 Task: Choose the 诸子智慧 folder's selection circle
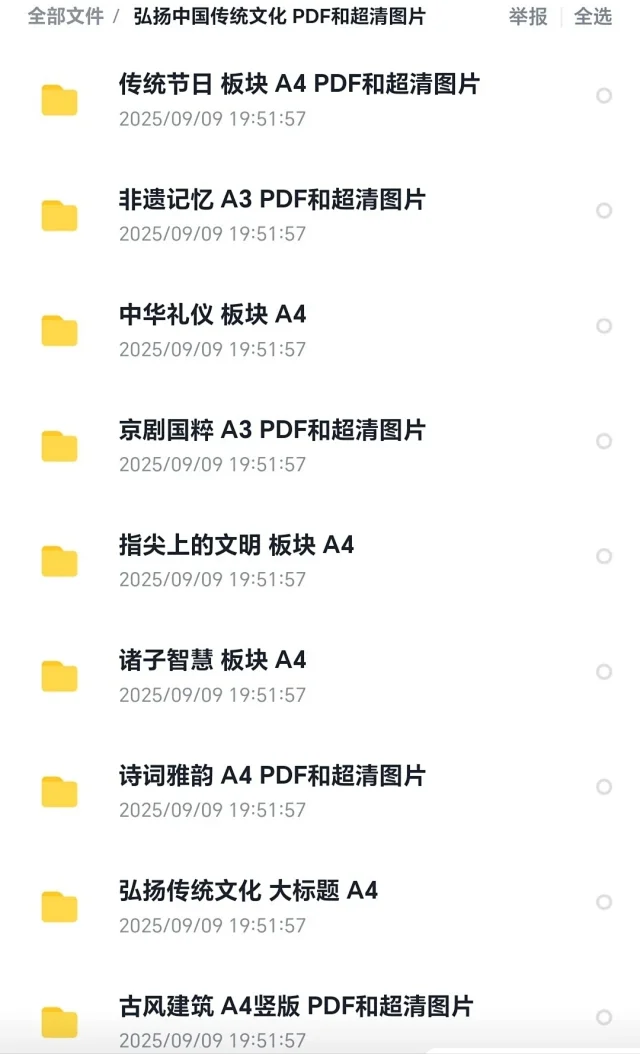pyautogui.click(x=604, y=672)
